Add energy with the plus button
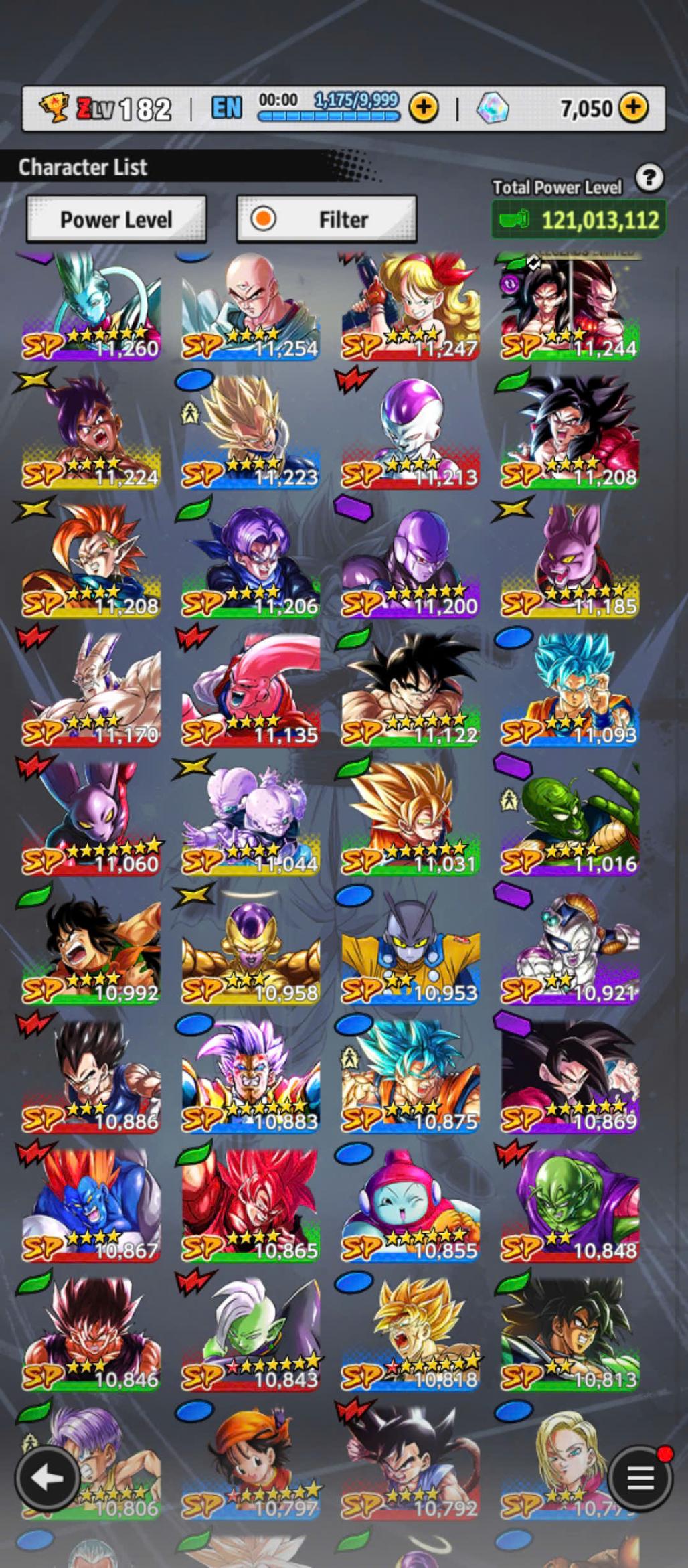The width and height of the screenshot is (688, 1568). tap(424, 107)
